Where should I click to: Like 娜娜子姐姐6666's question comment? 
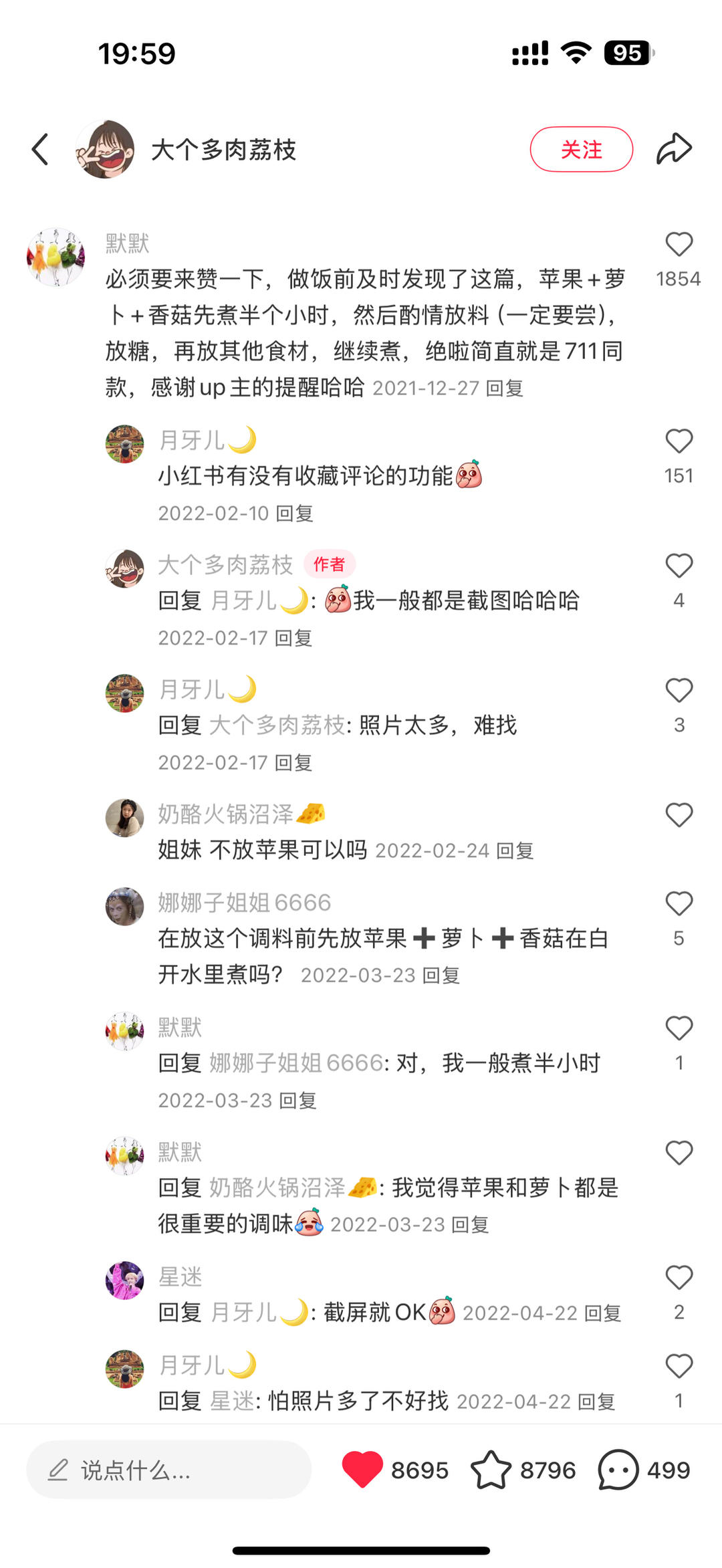click(679, 904)
